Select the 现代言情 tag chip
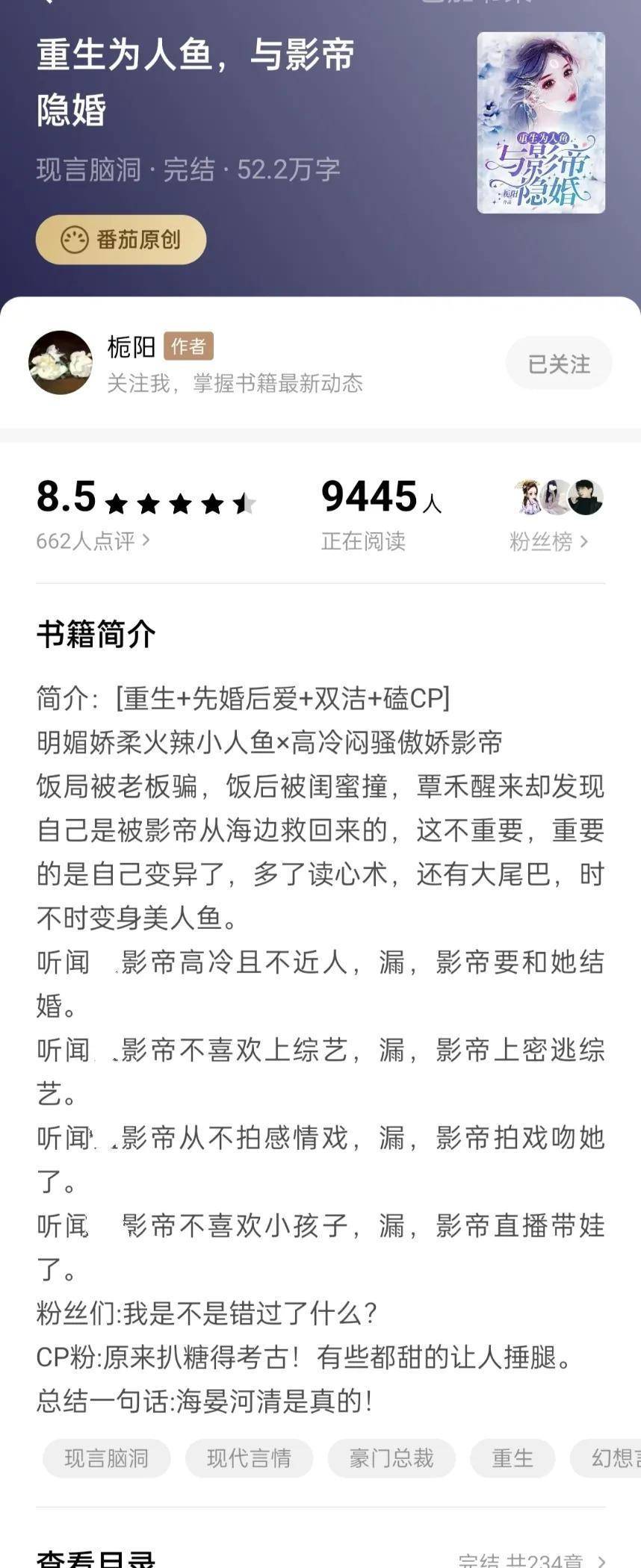641x1568 pixels. (249, 1458)
